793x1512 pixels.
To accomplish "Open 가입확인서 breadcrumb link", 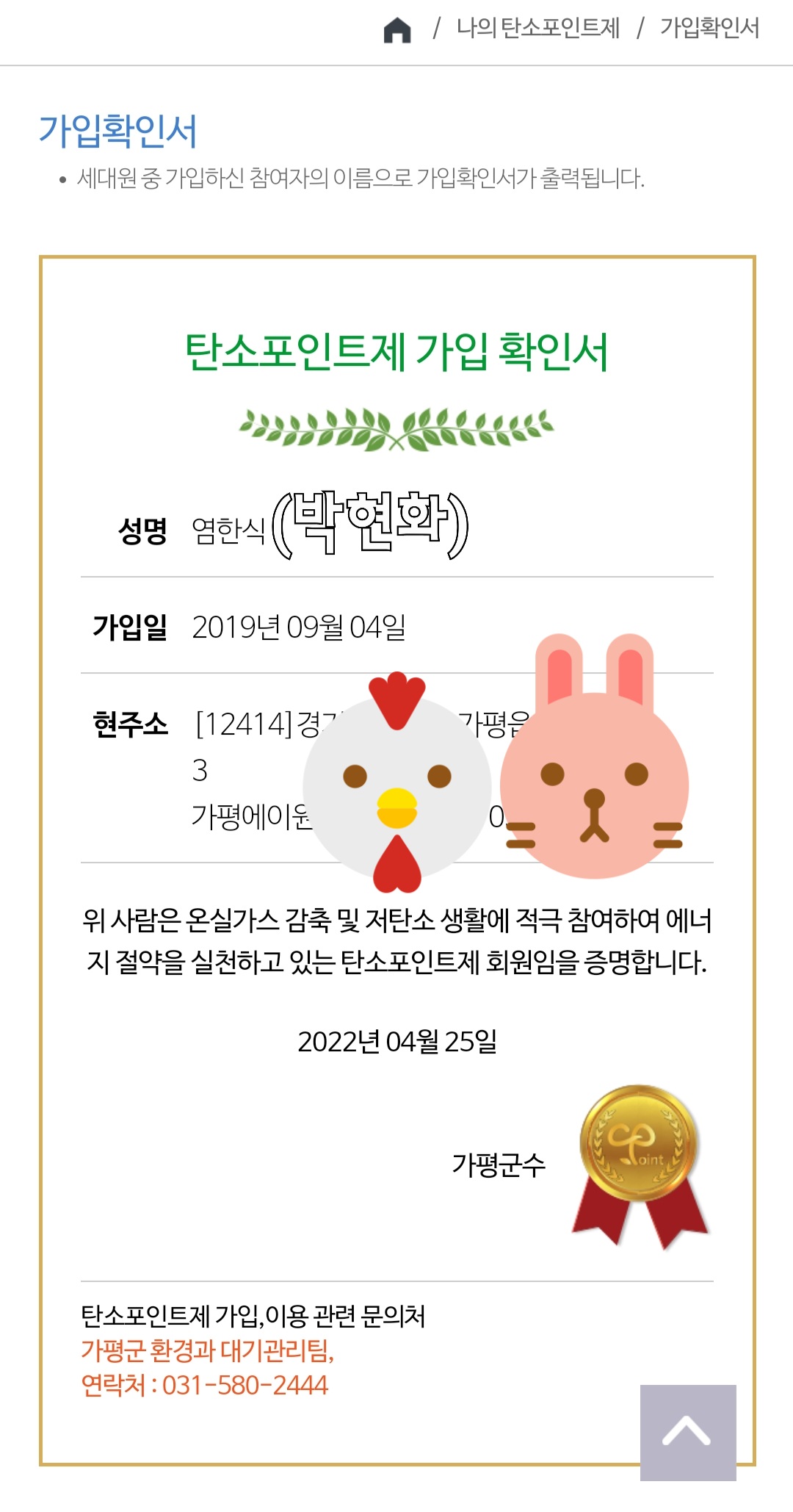I will (x=709, y=29).
